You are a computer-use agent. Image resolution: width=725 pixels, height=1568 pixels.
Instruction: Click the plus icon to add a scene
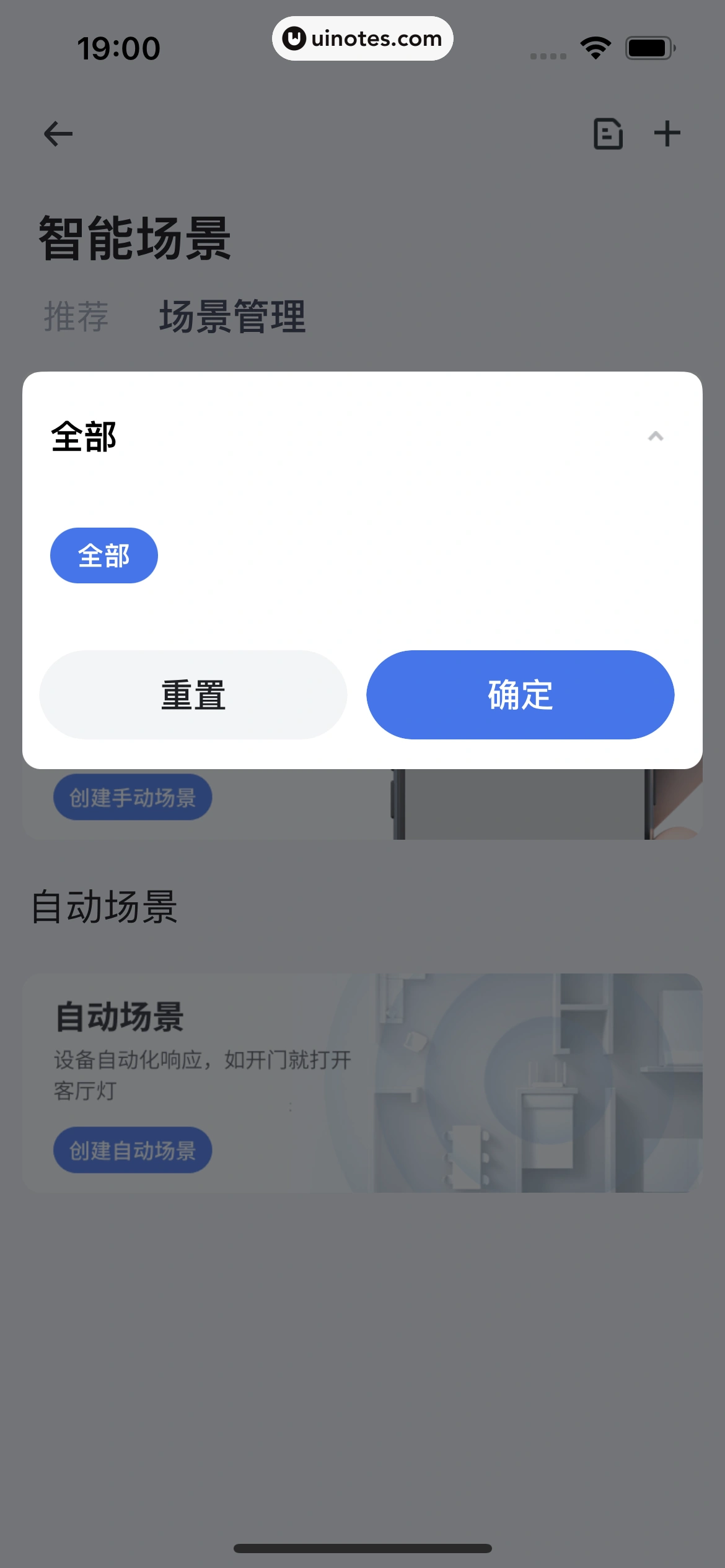(667, 134)
